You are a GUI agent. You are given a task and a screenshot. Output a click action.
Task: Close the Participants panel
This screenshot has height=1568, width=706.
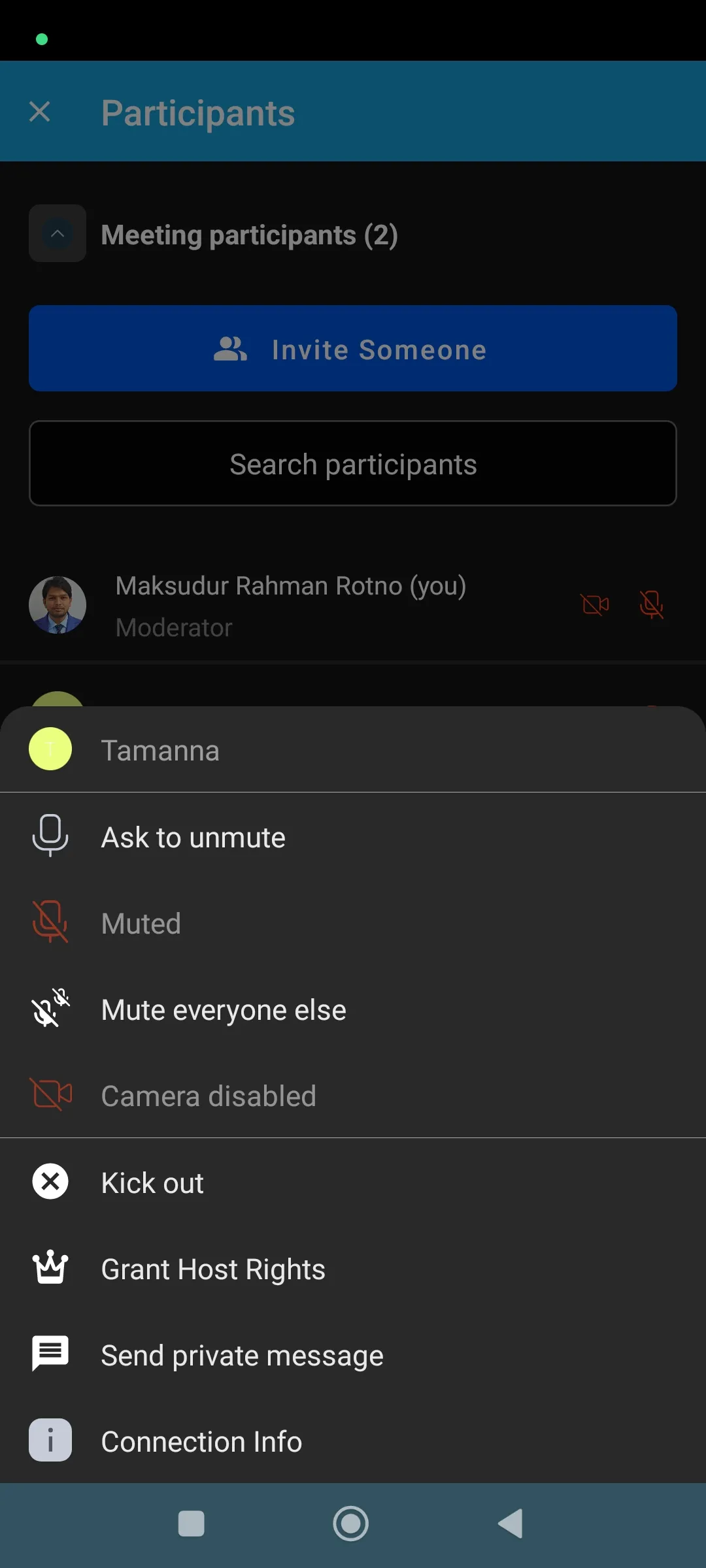click(x=39, y=111)
